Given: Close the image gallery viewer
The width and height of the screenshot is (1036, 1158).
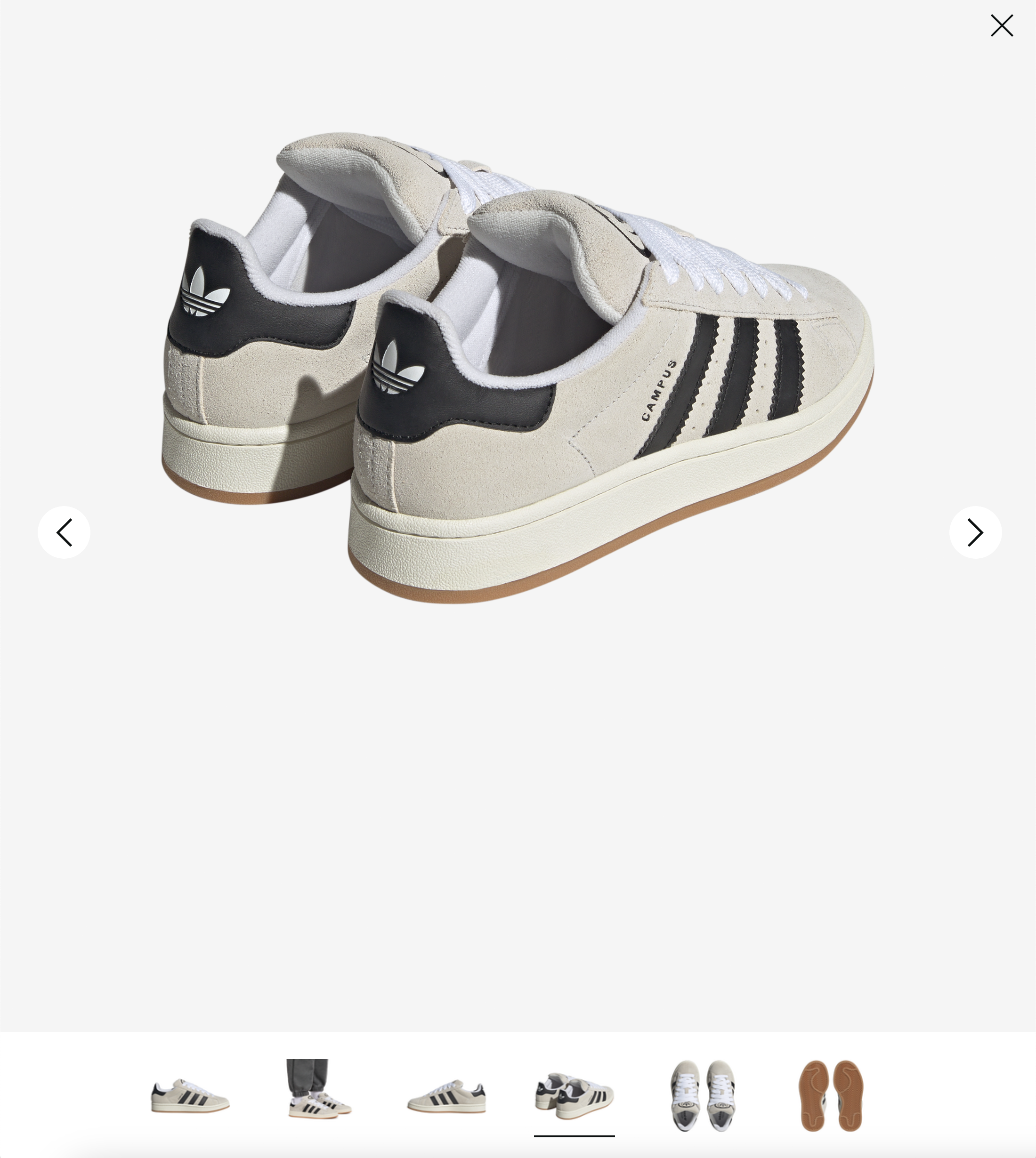Looking at the screenshot, I should (1001, 25).
